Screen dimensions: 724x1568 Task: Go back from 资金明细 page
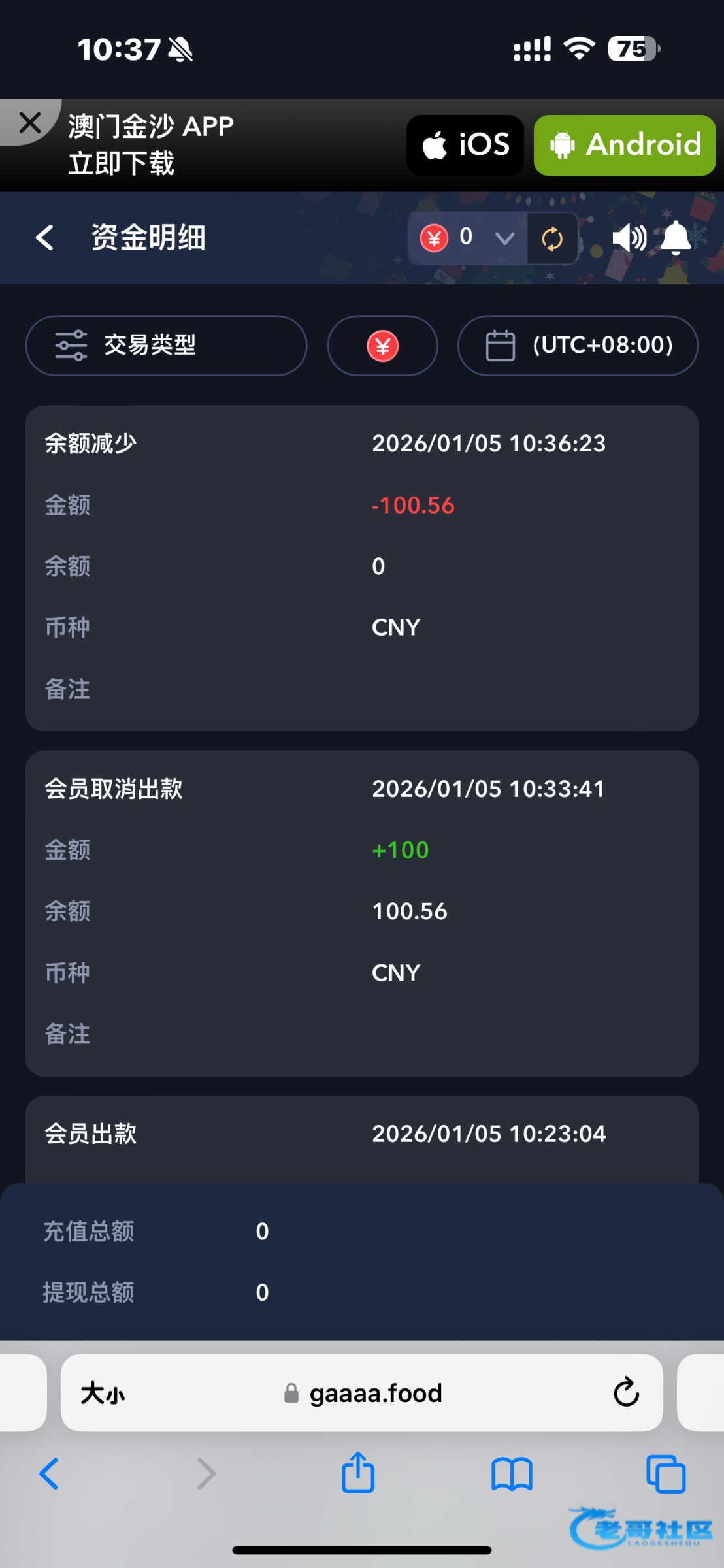click(44, 238)
